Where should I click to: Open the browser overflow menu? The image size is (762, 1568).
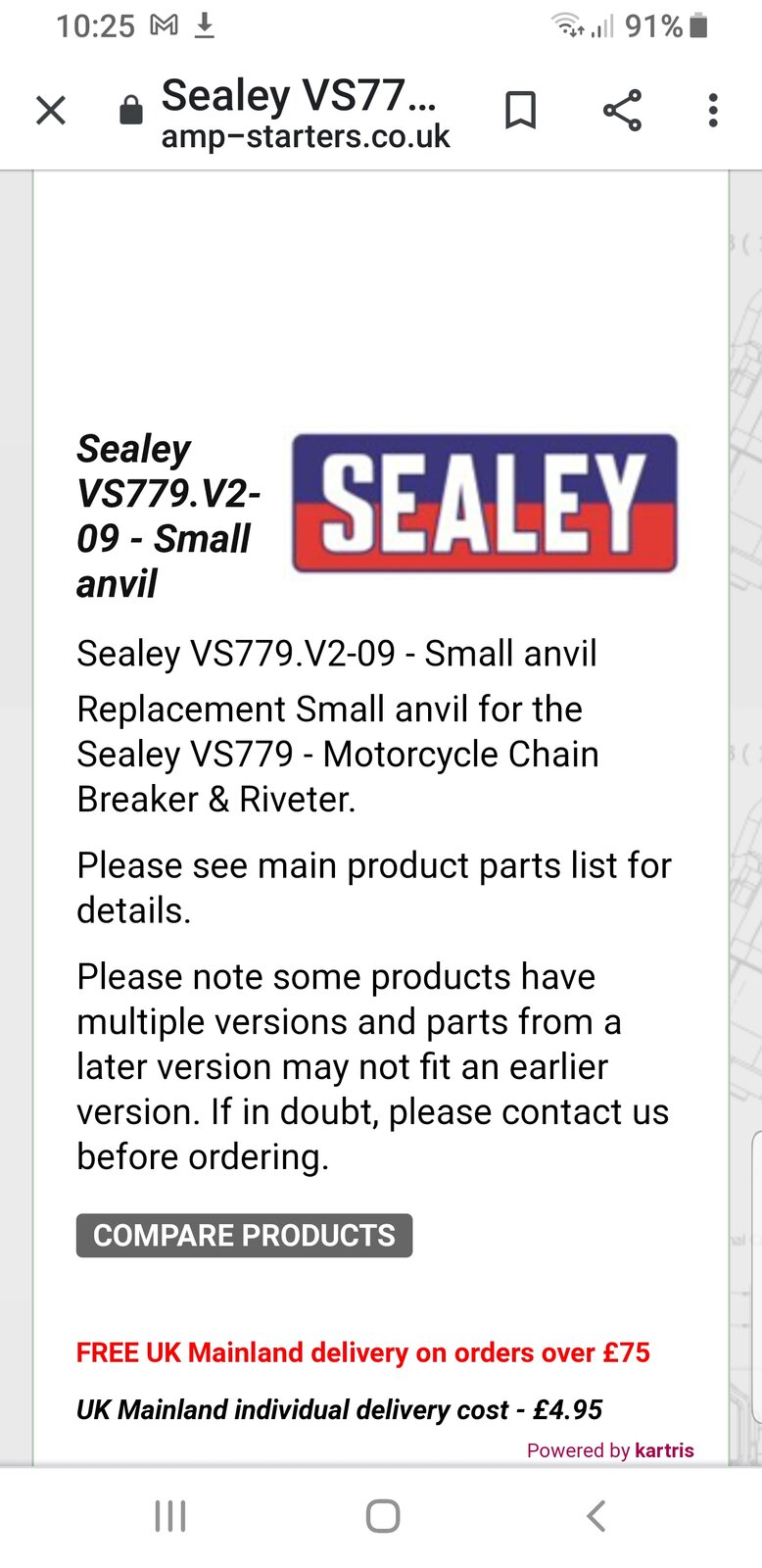click(x=713, y=111)
